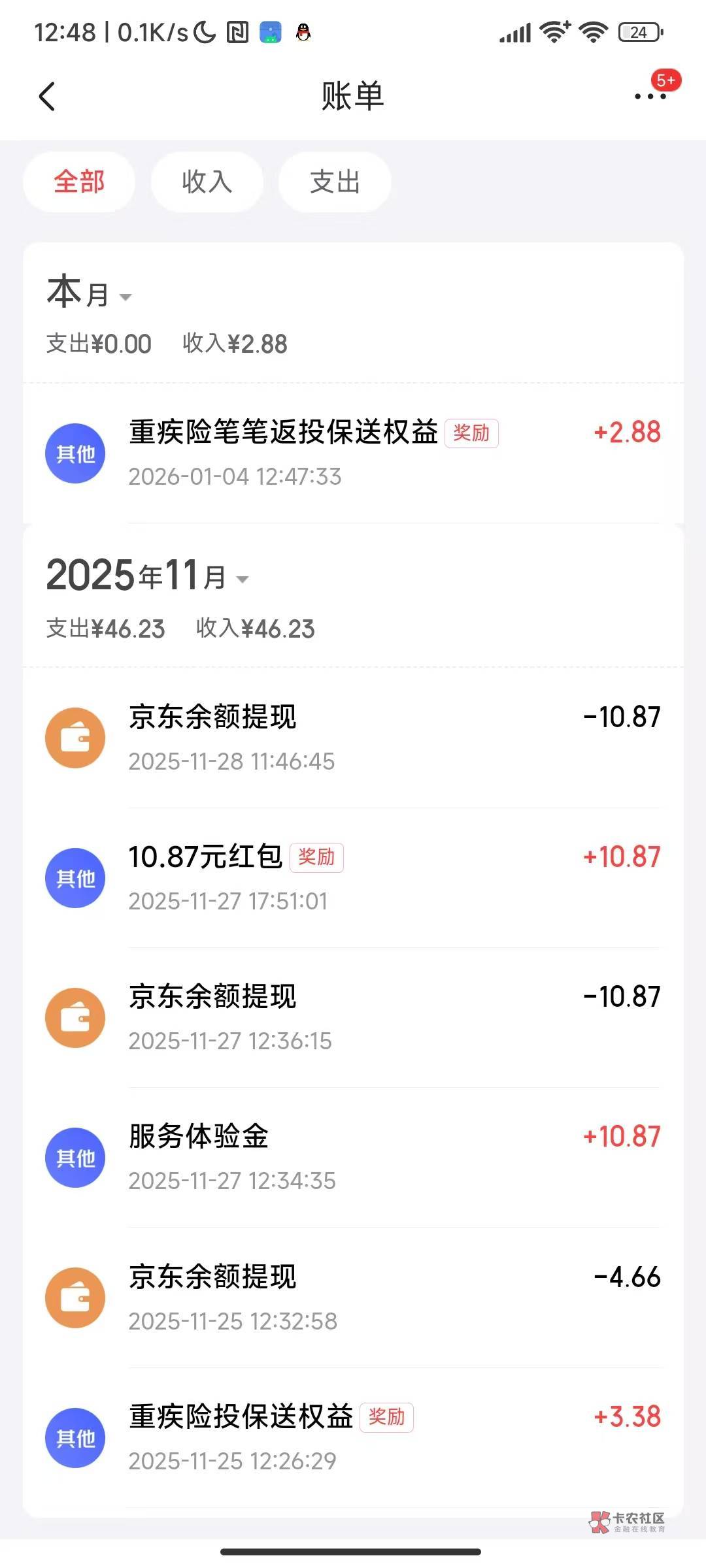The image size is (706, 1568).
Task: Open the three-dot overflow menu
Action: tap(650, 97)
